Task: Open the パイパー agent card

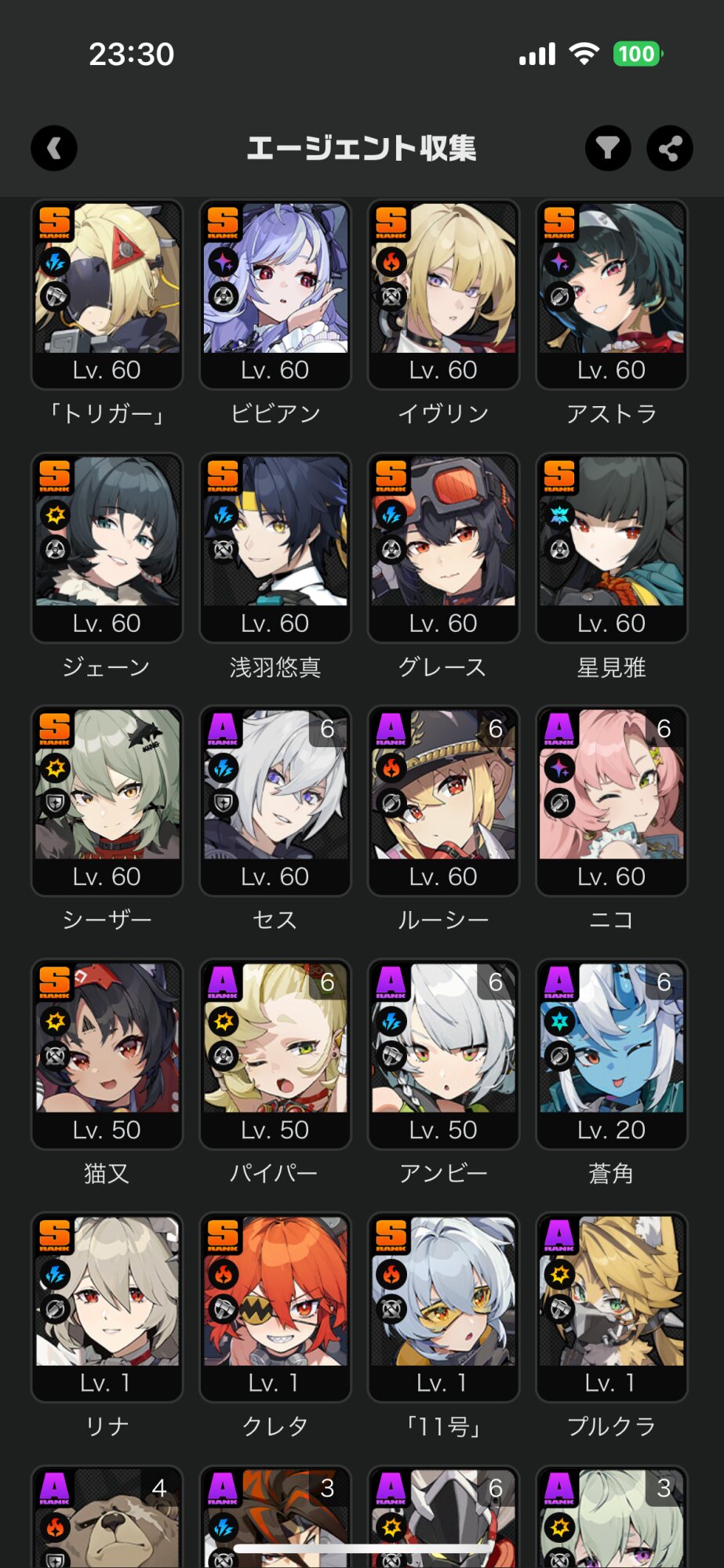Action: [x=275, y=1054]
